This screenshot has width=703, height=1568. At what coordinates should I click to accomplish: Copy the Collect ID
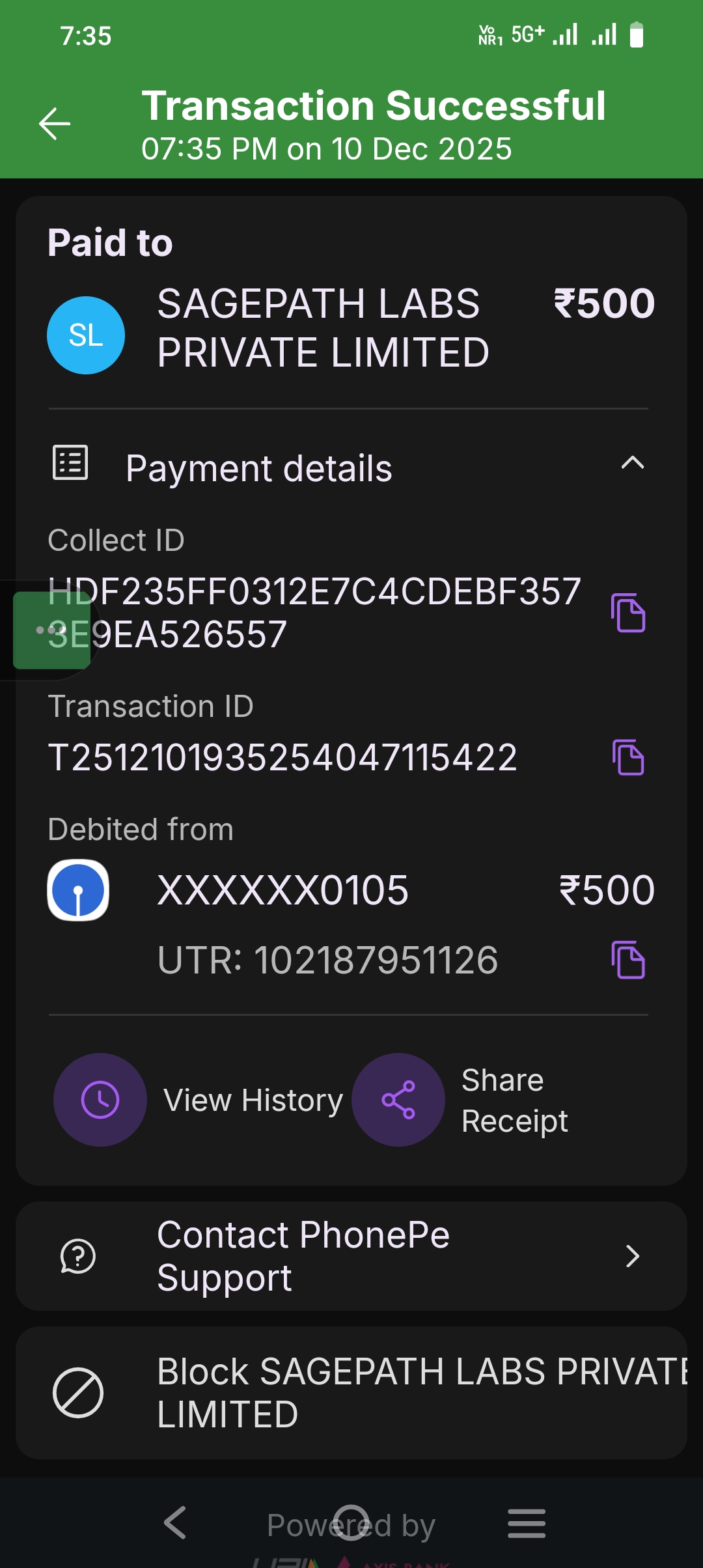click(x=628, y=613)
